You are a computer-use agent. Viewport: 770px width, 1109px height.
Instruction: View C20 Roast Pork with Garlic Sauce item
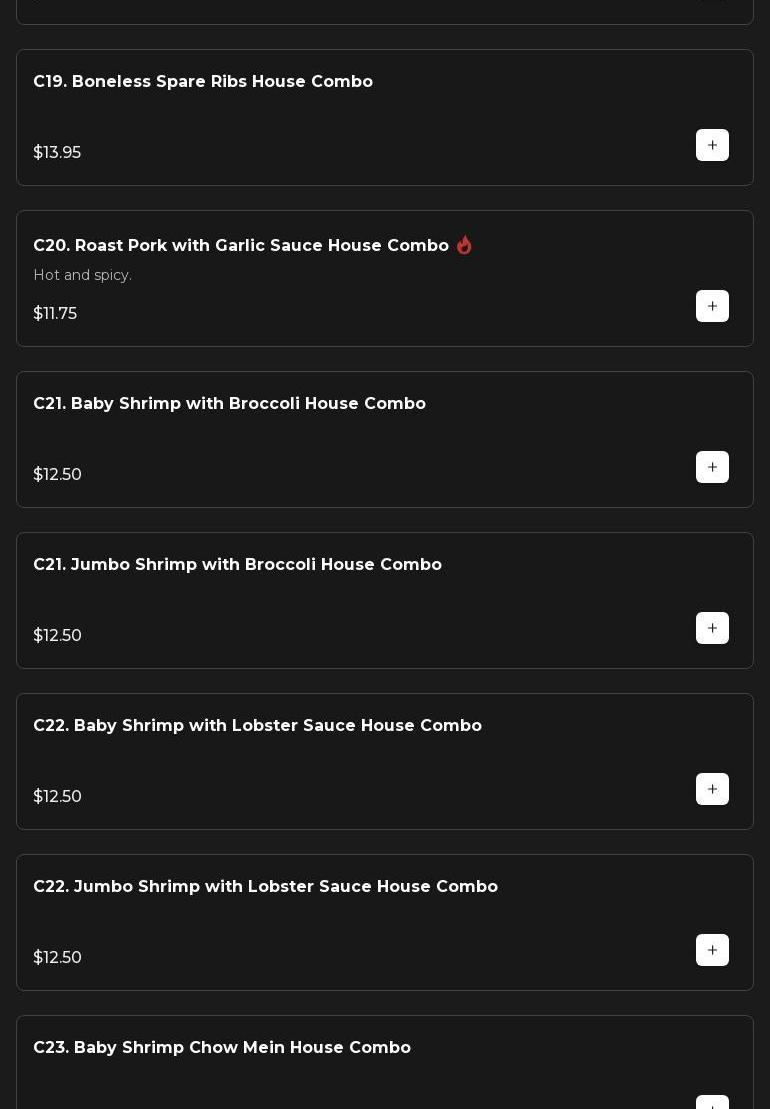pos(241,246)
